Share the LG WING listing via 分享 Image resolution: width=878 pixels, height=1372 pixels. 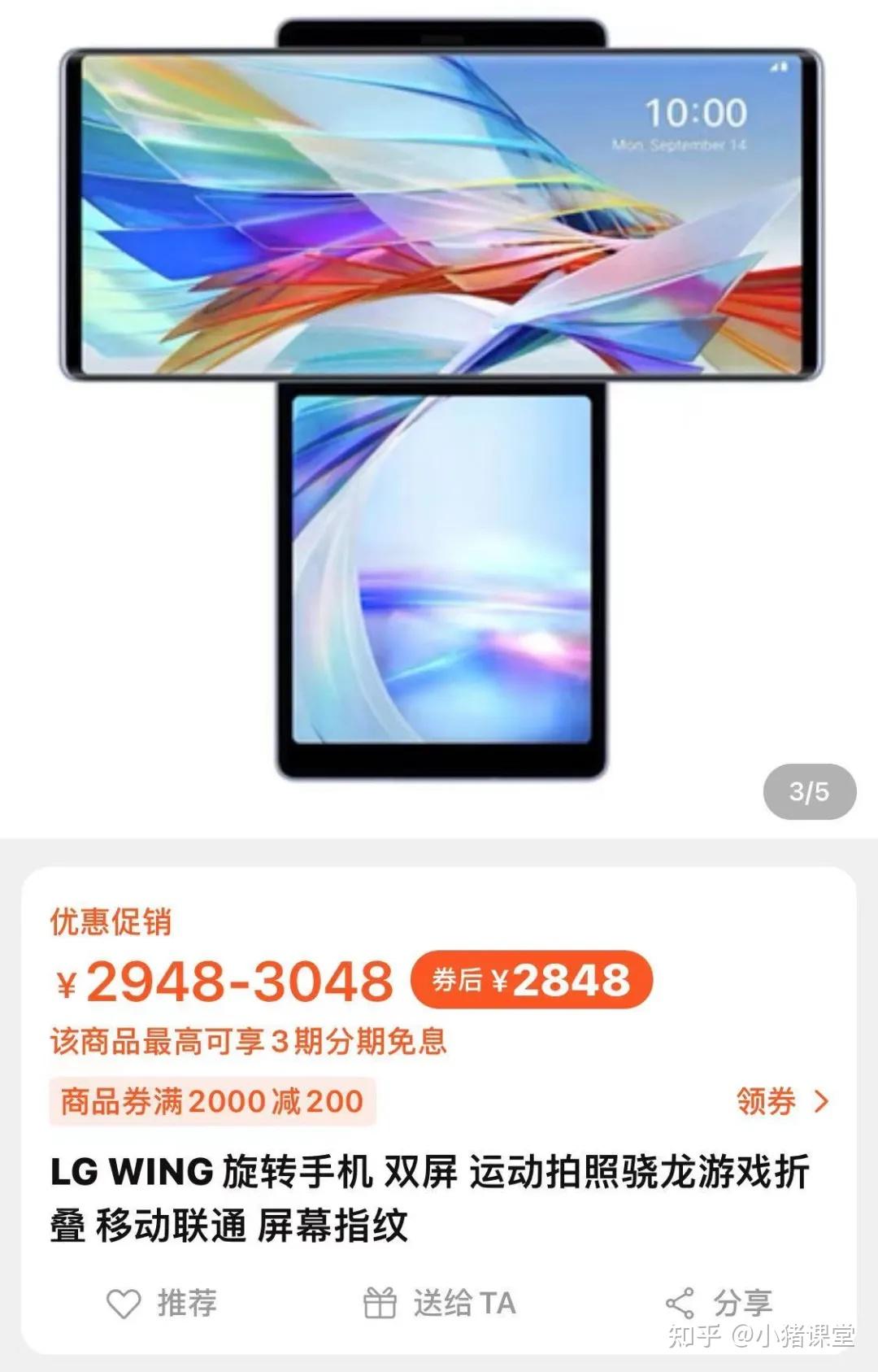point(719,1303)
